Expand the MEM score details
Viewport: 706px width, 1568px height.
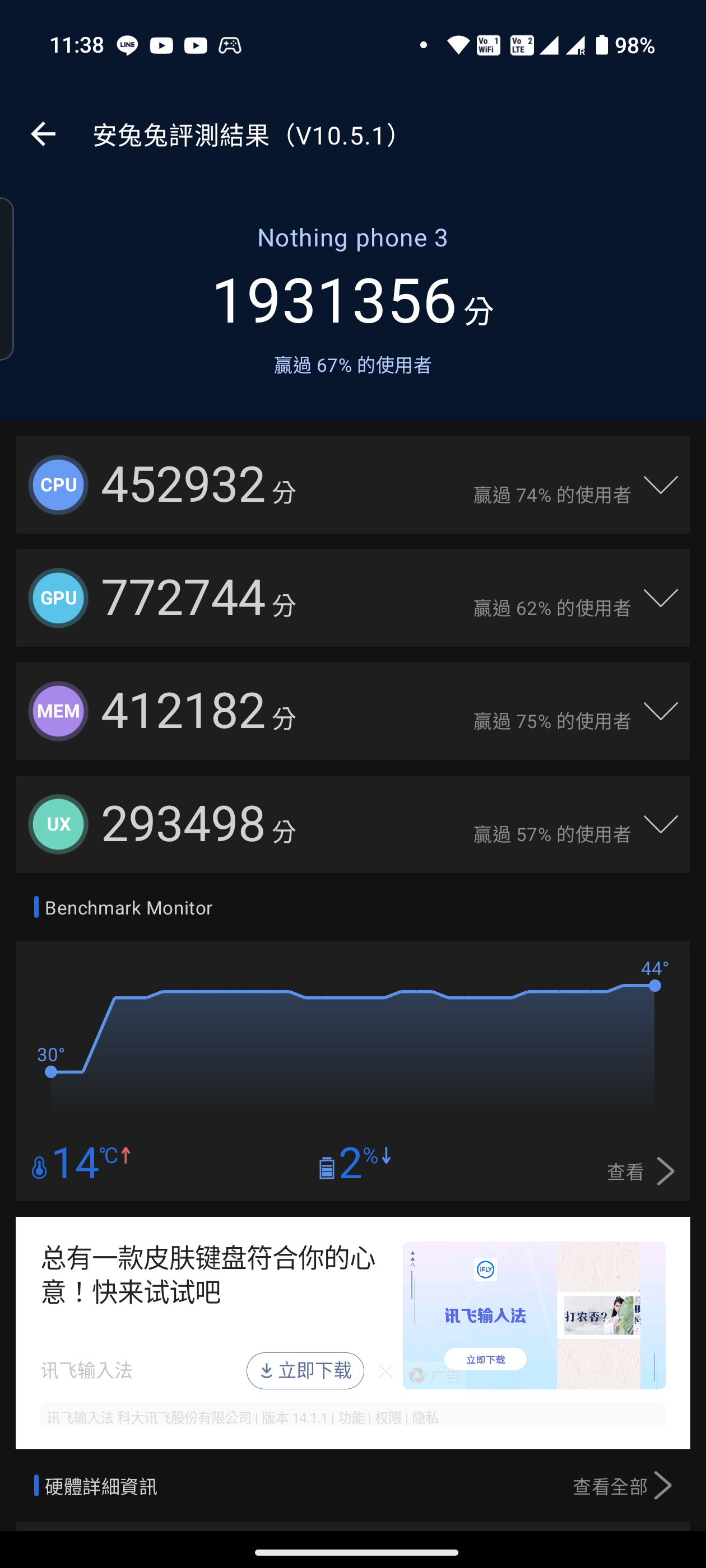coord(660,711)
